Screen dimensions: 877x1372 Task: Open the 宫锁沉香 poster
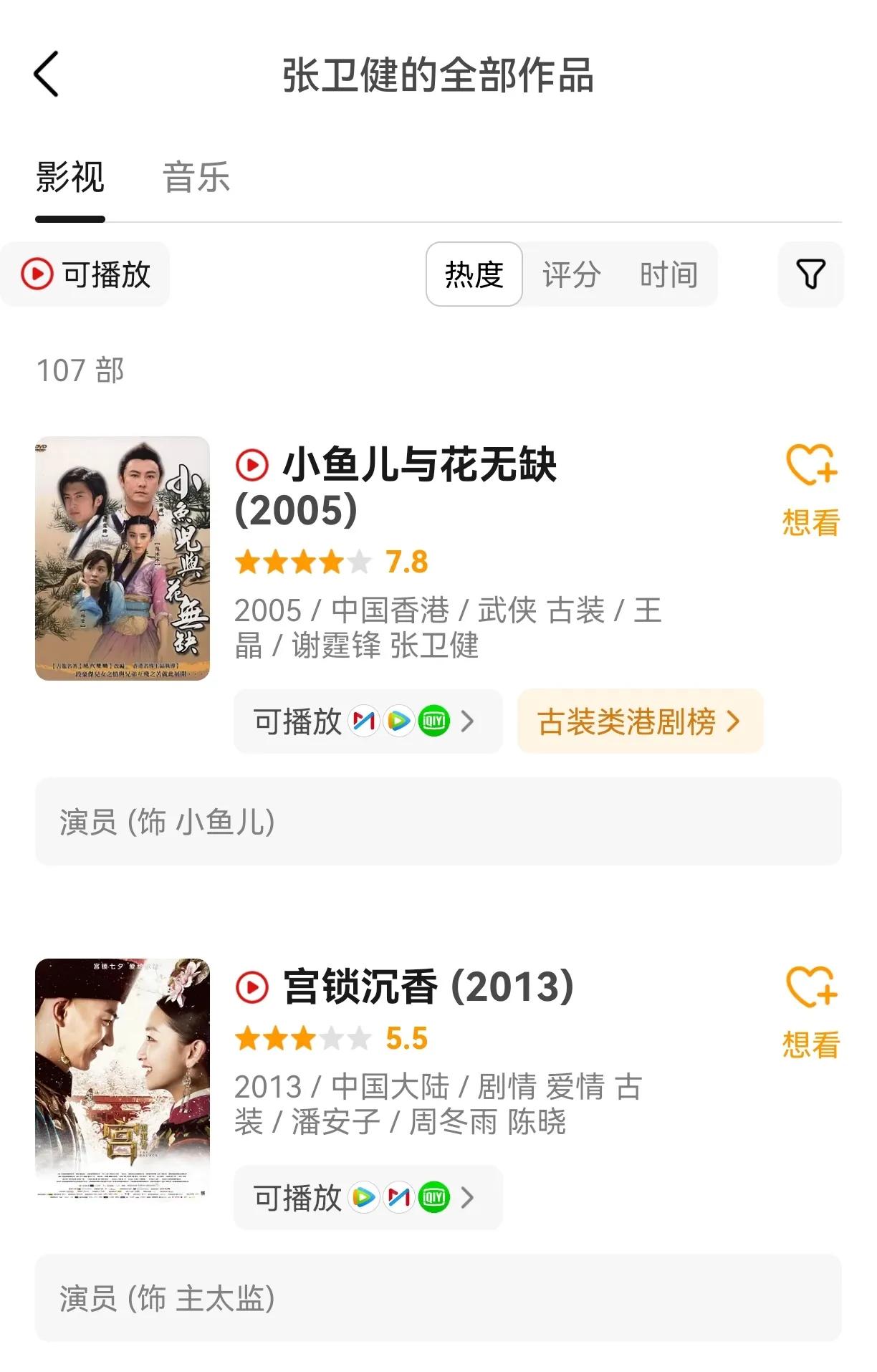click(x=123, y=1078)
